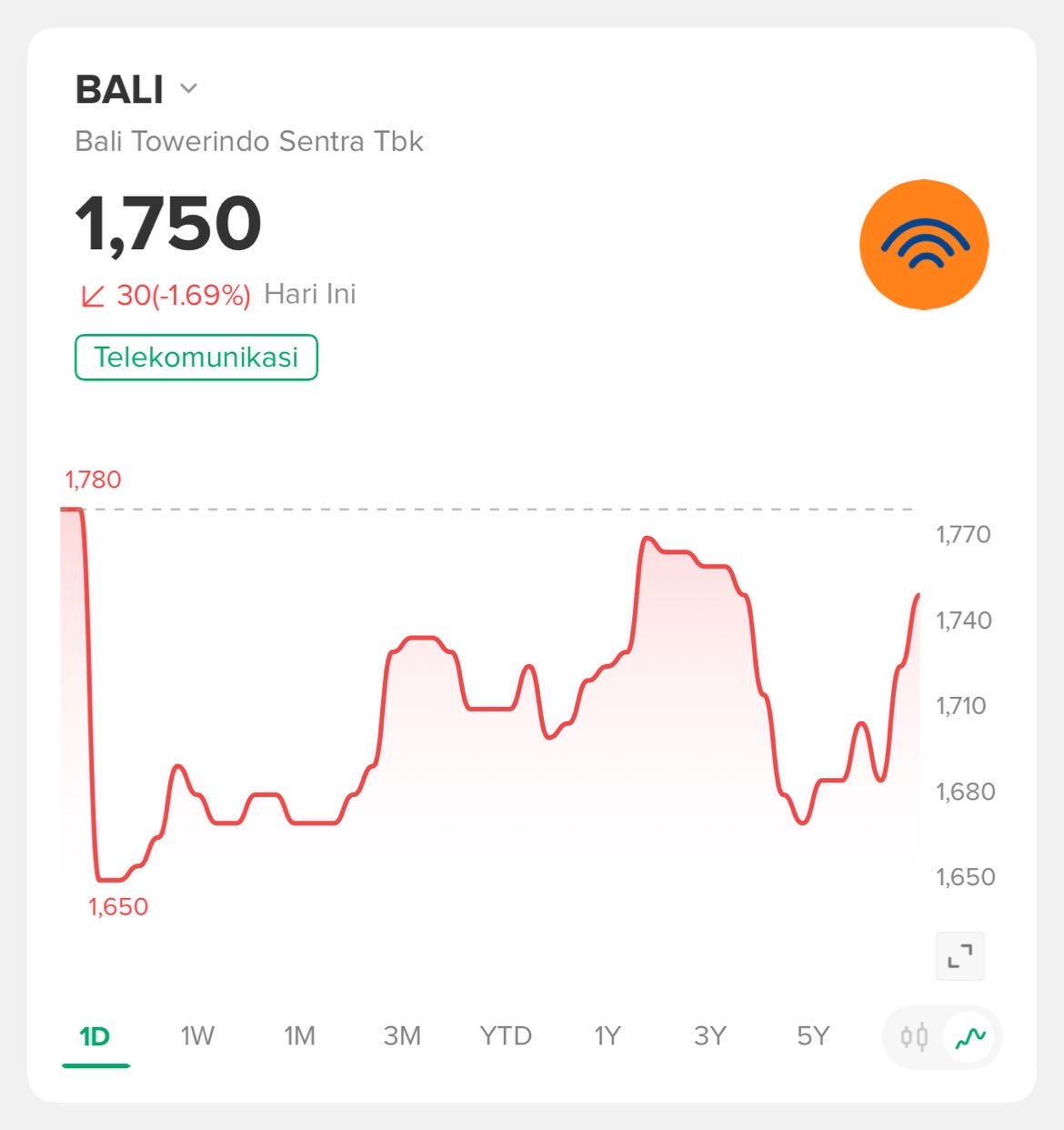
Task: Show year-to-date YTD chart
Action: 505,1036
